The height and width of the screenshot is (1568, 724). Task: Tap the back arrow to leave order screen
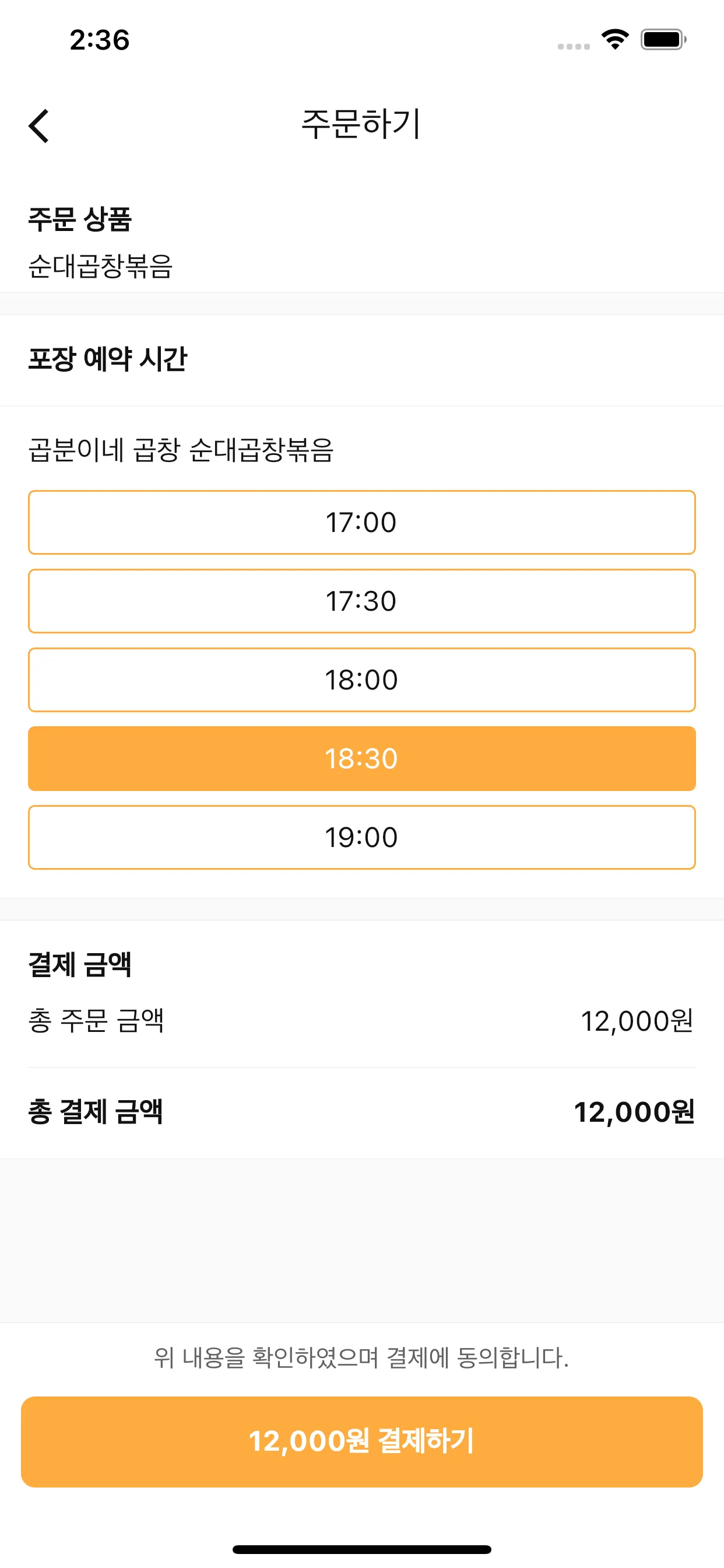[39, 125]
